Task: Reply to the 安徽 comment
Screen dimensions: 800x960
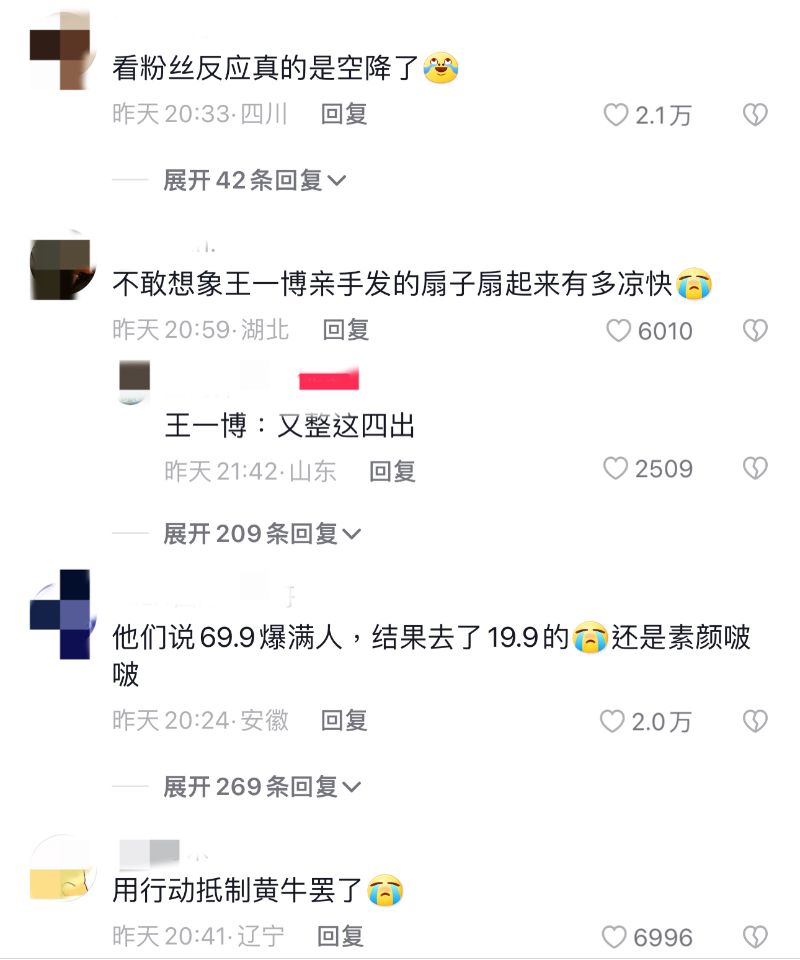Action: click(x=344, y=720)
